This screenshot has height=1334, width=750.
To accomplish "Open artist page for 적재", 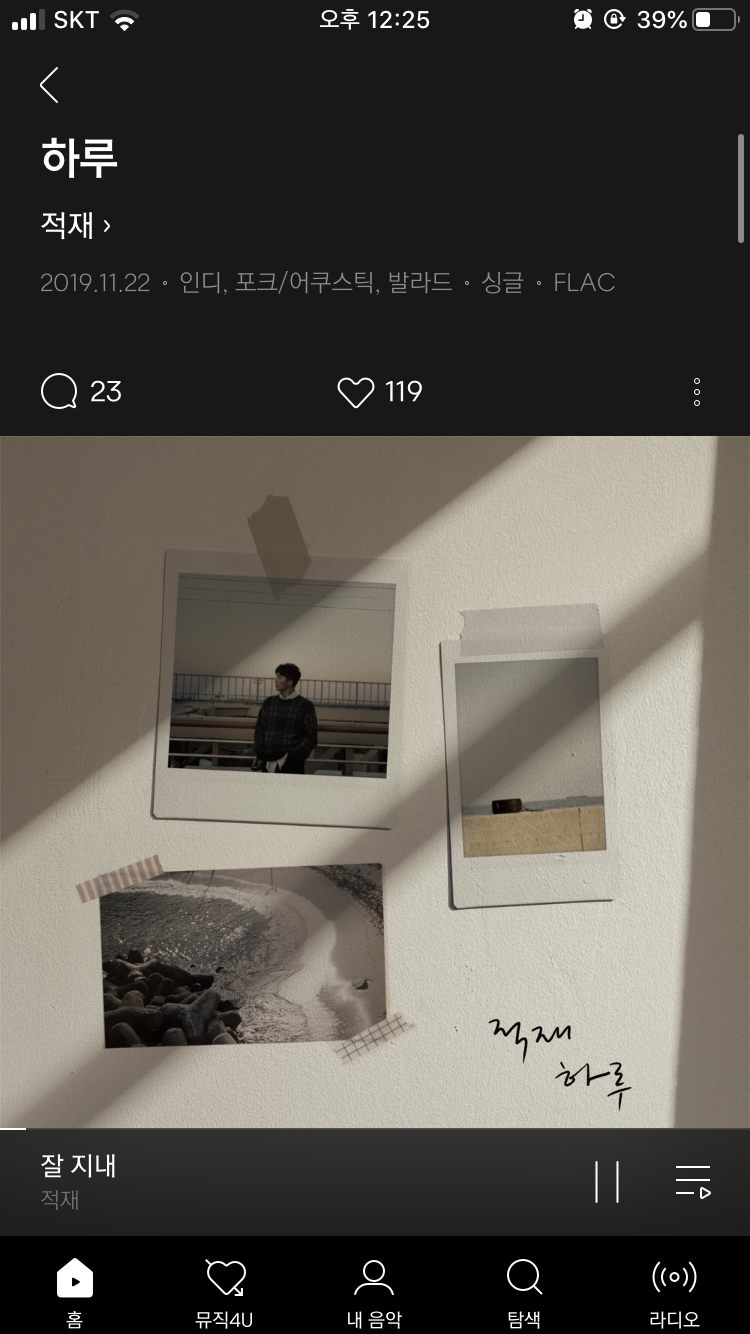I will (75, 226).
